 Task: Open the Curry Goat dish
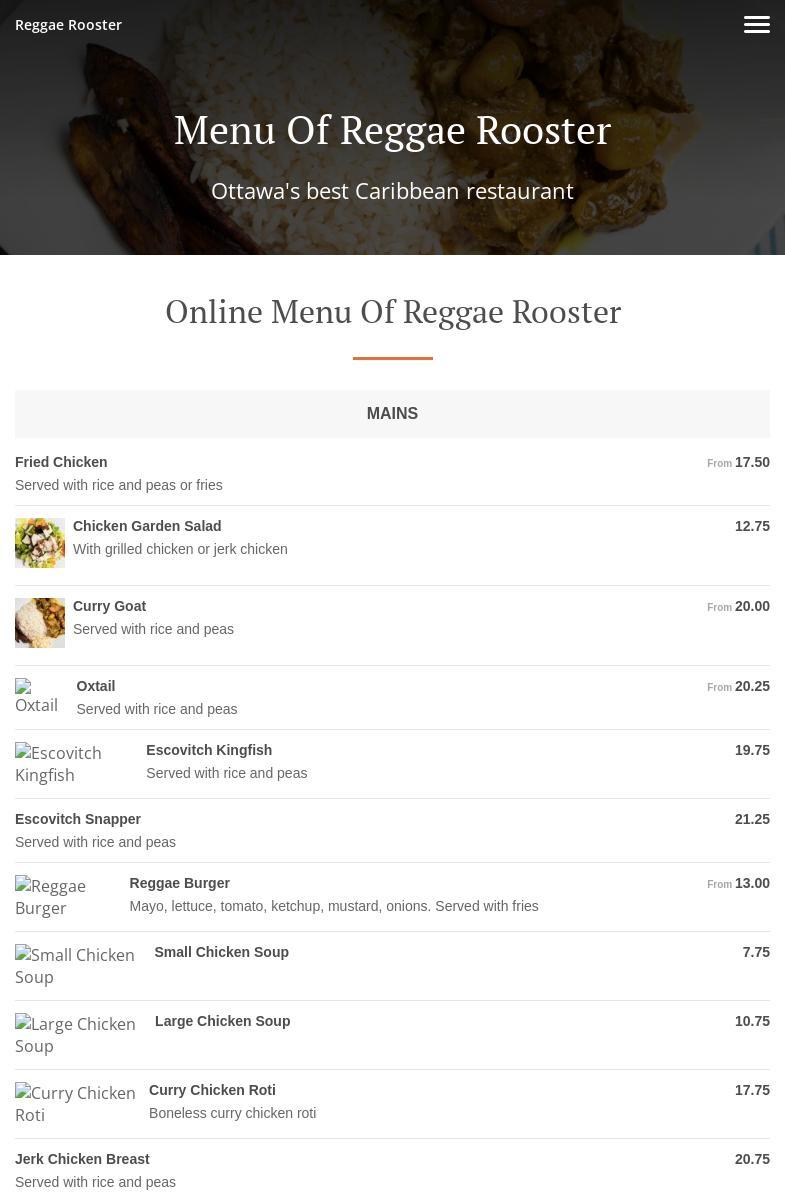tap(109, 606)
